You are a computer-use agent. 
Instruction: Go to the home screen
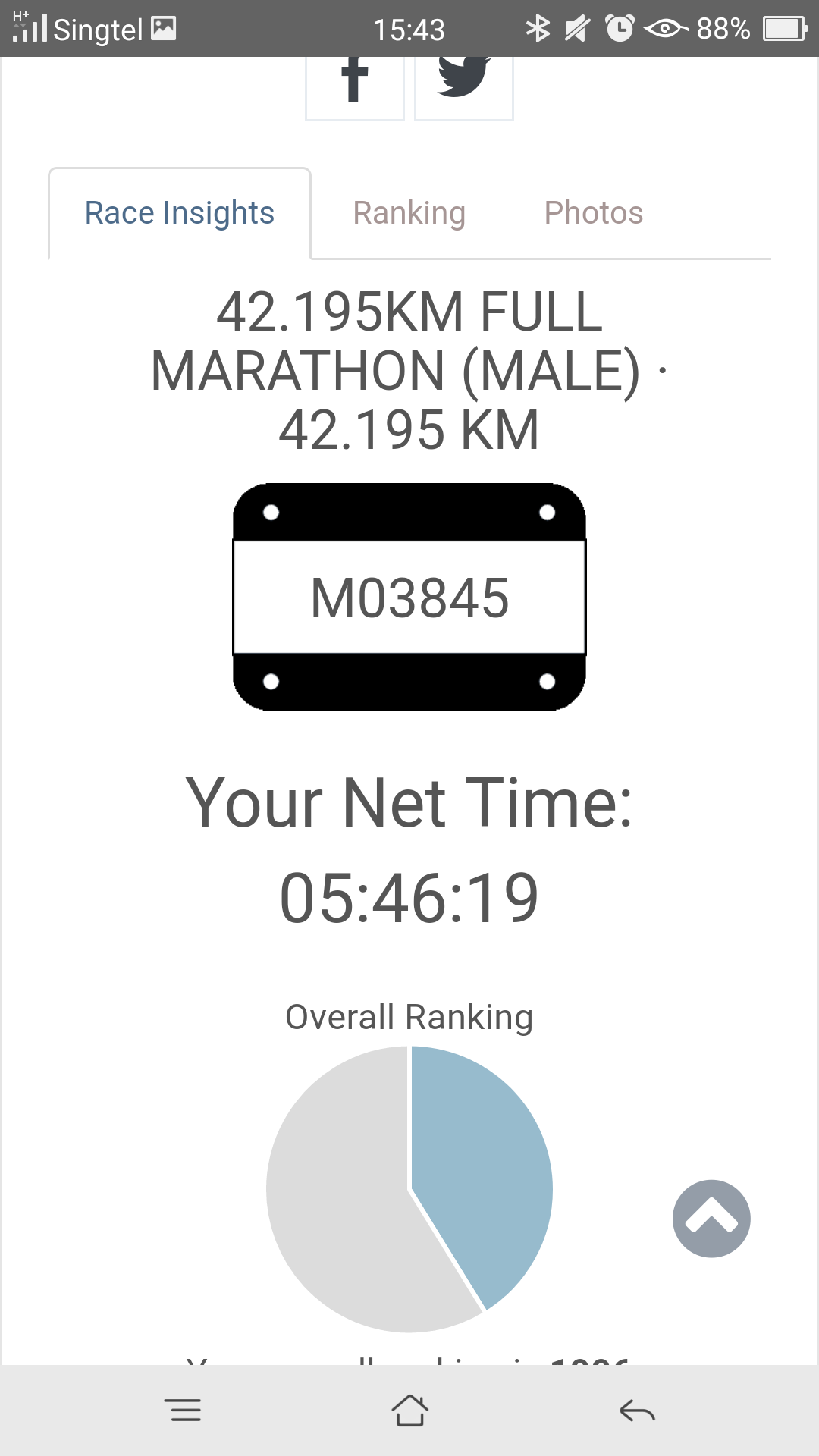(x=409, y=1410)
